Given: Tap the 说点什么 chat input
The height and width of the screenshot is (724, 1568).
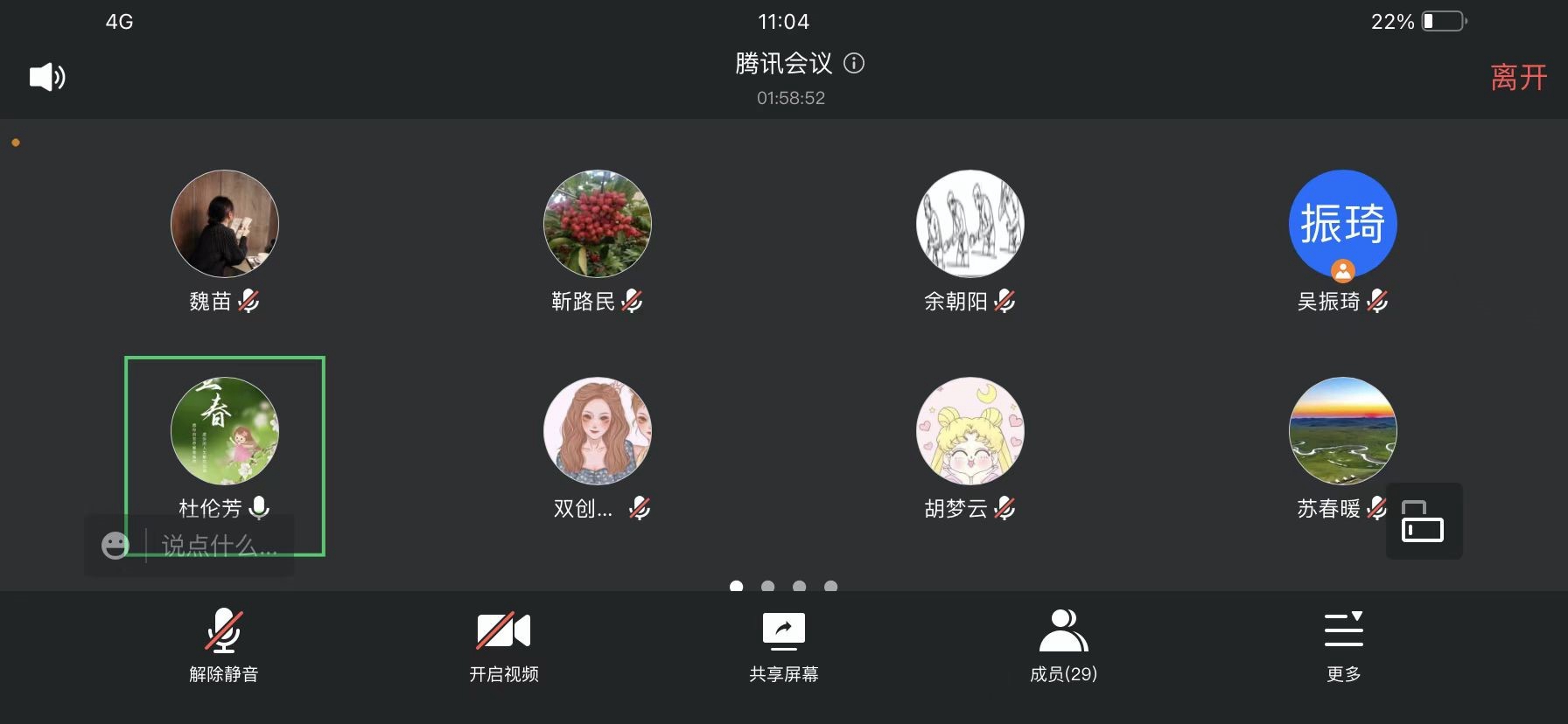Looking at the screenshot, I should tap(219, 546).
